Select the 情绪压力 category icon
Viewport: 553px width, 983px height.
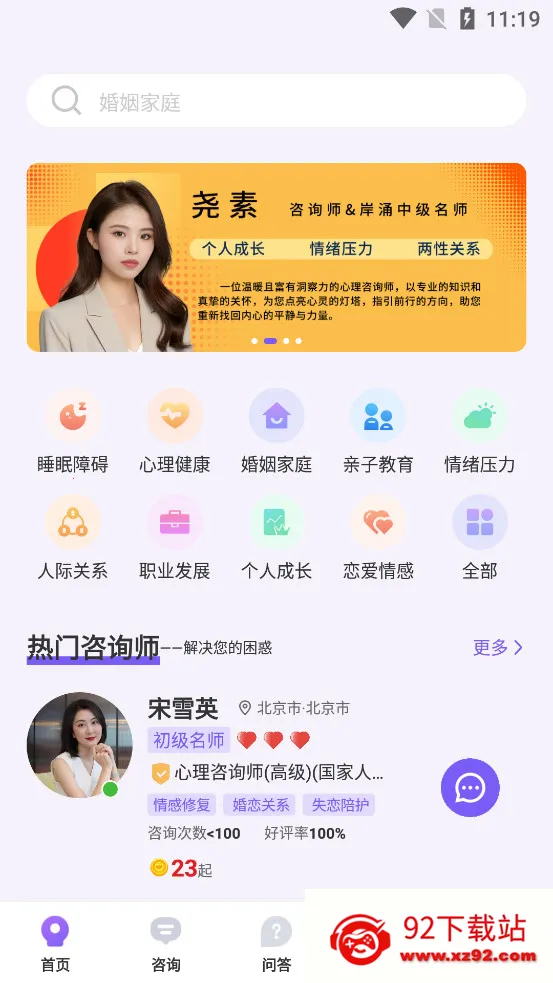click(480, 416)
